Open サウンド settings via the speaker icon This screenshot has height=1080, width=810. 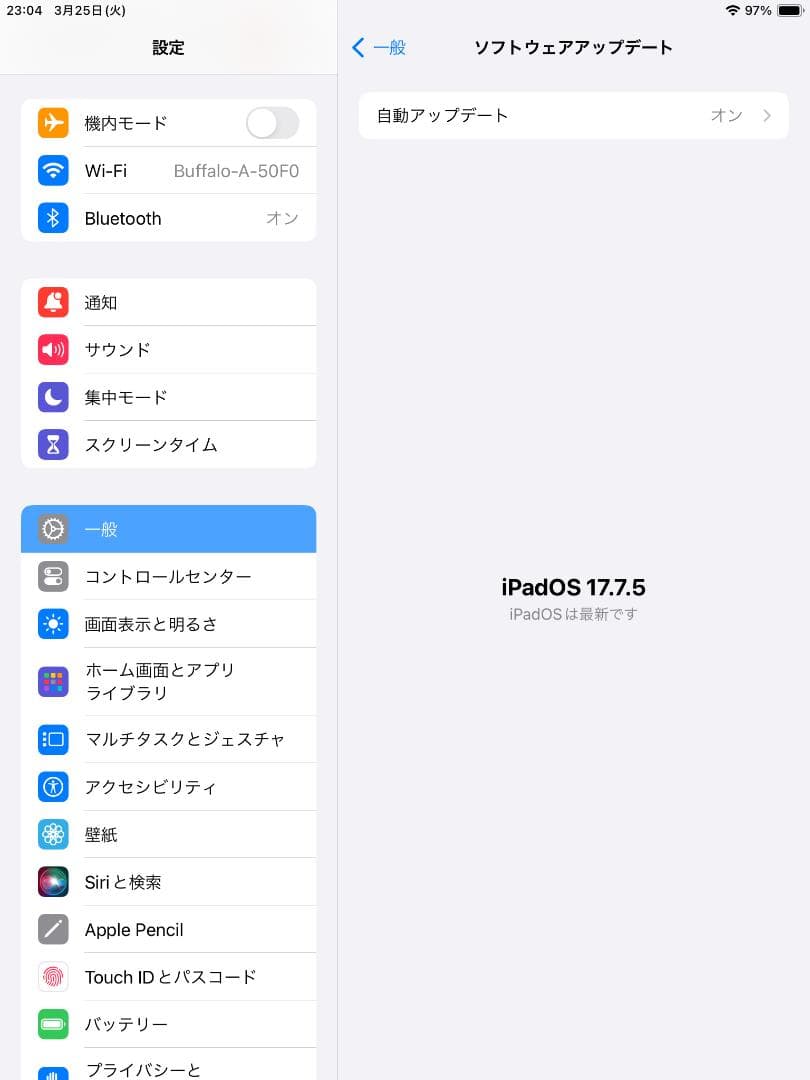click(53, 349)
